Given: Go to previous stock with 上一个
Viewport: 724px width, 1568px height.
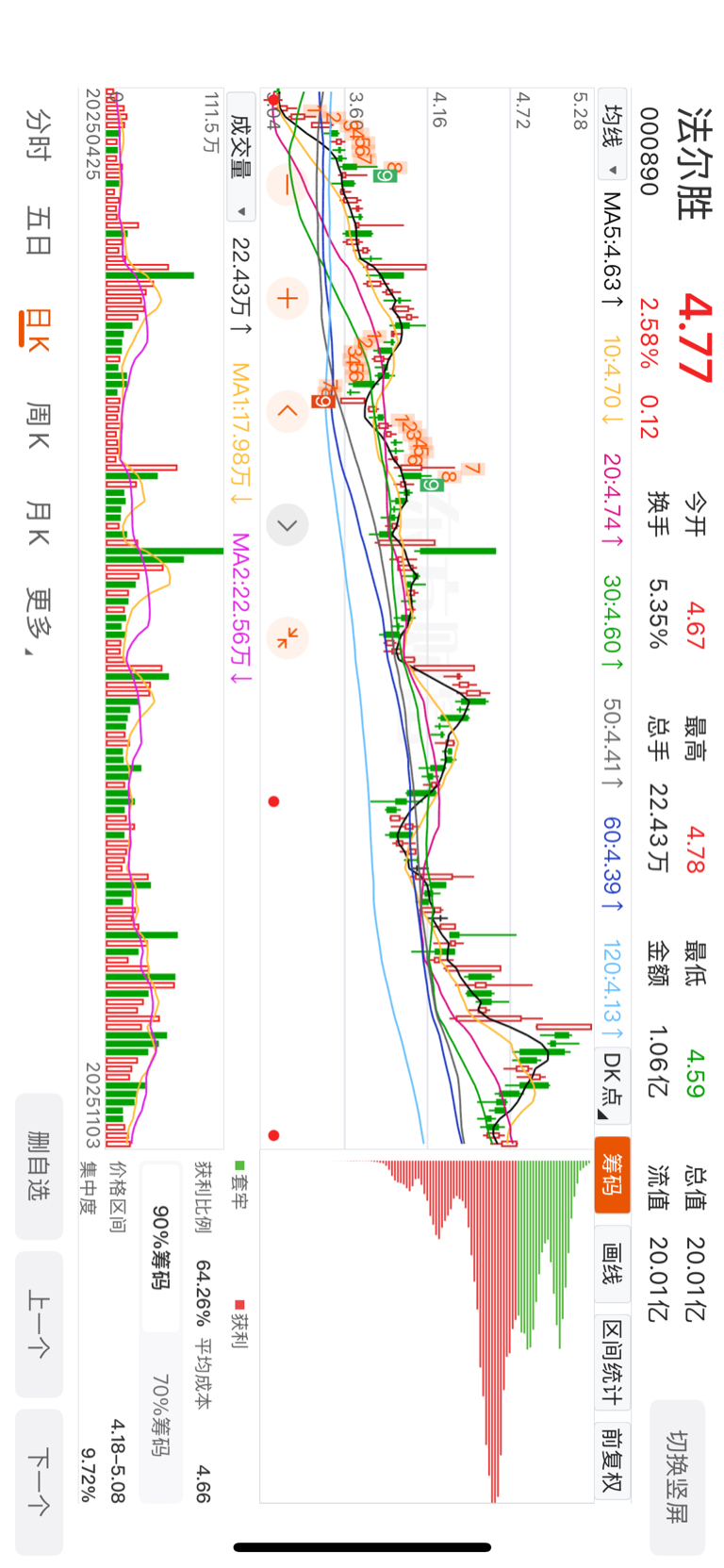Looking at the screenshot, I should coord(39,1324).
